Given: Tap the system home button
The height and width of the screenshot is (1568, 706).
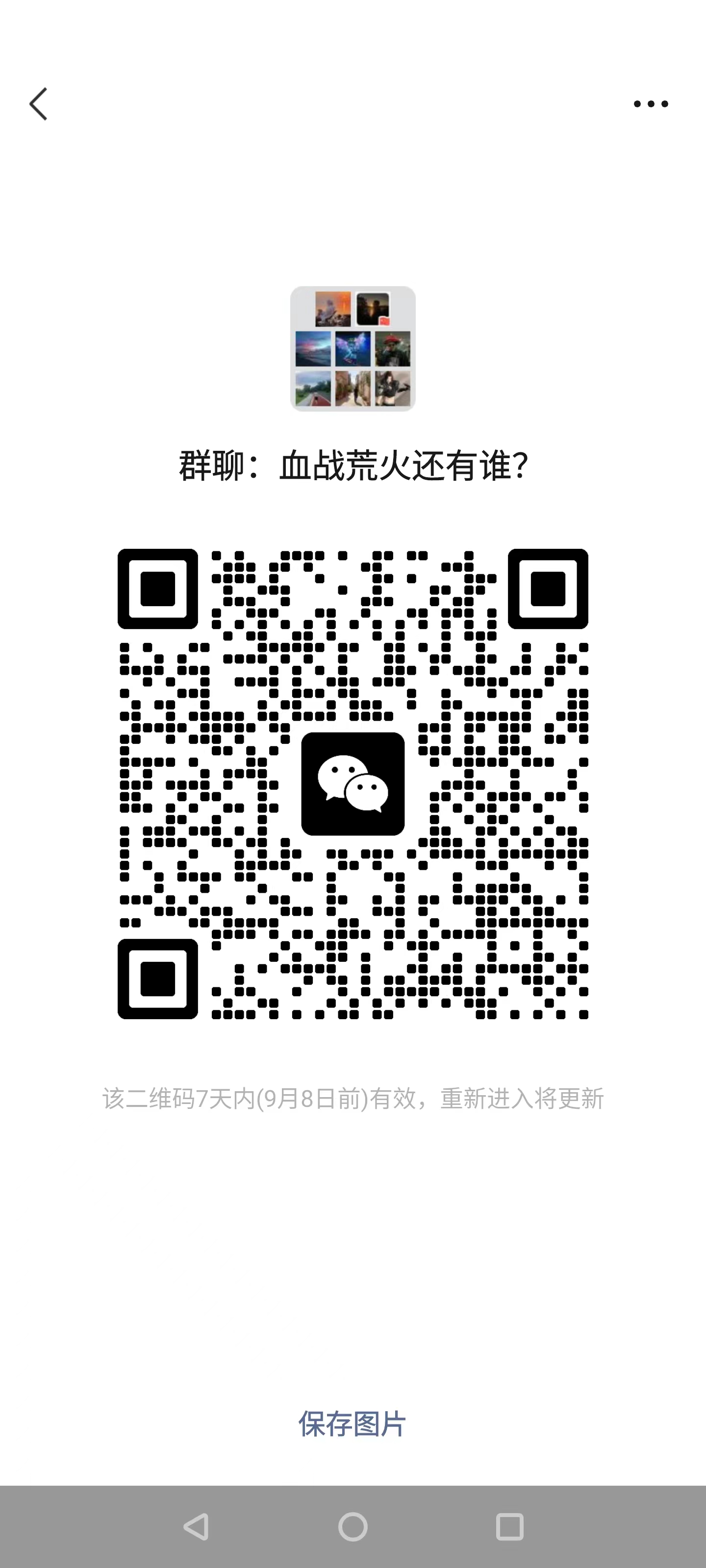Looking at the screenshot, I should (353, 1527).
